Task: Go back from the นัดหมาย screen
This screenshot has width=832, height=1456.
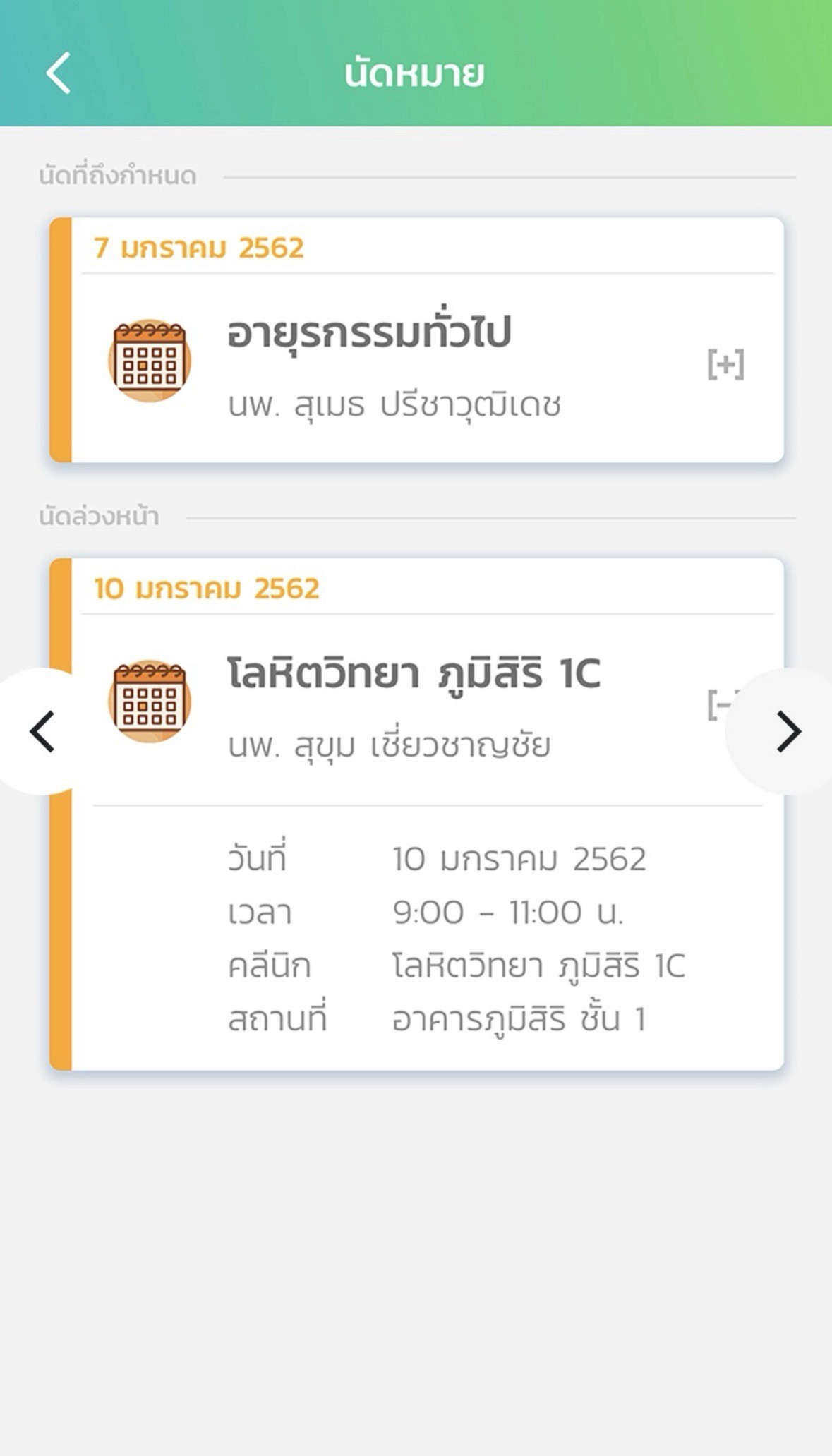Action: click(59, 73)
